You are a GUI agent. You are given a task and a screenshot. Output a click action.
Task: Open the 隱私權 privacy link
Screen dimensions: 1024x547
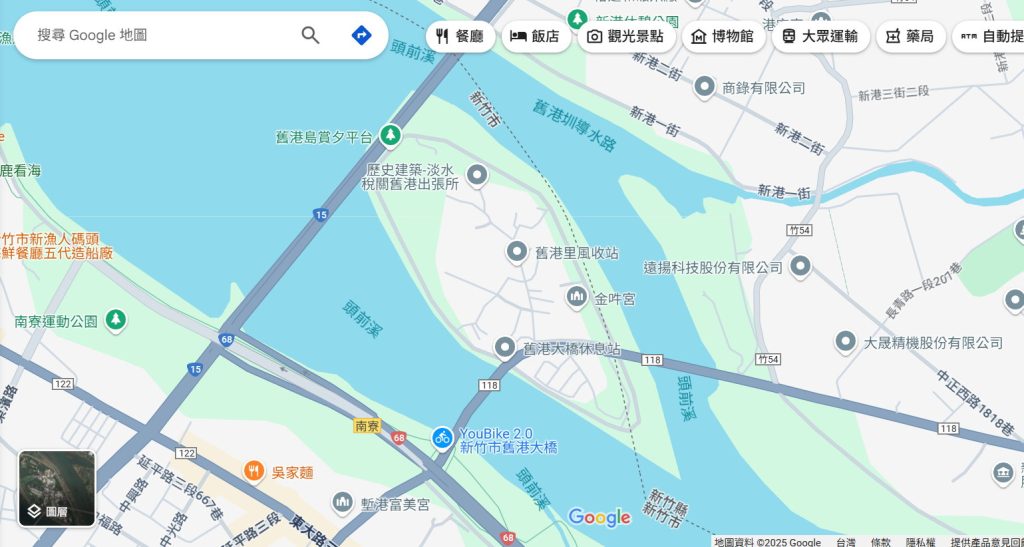pos(920,541)
